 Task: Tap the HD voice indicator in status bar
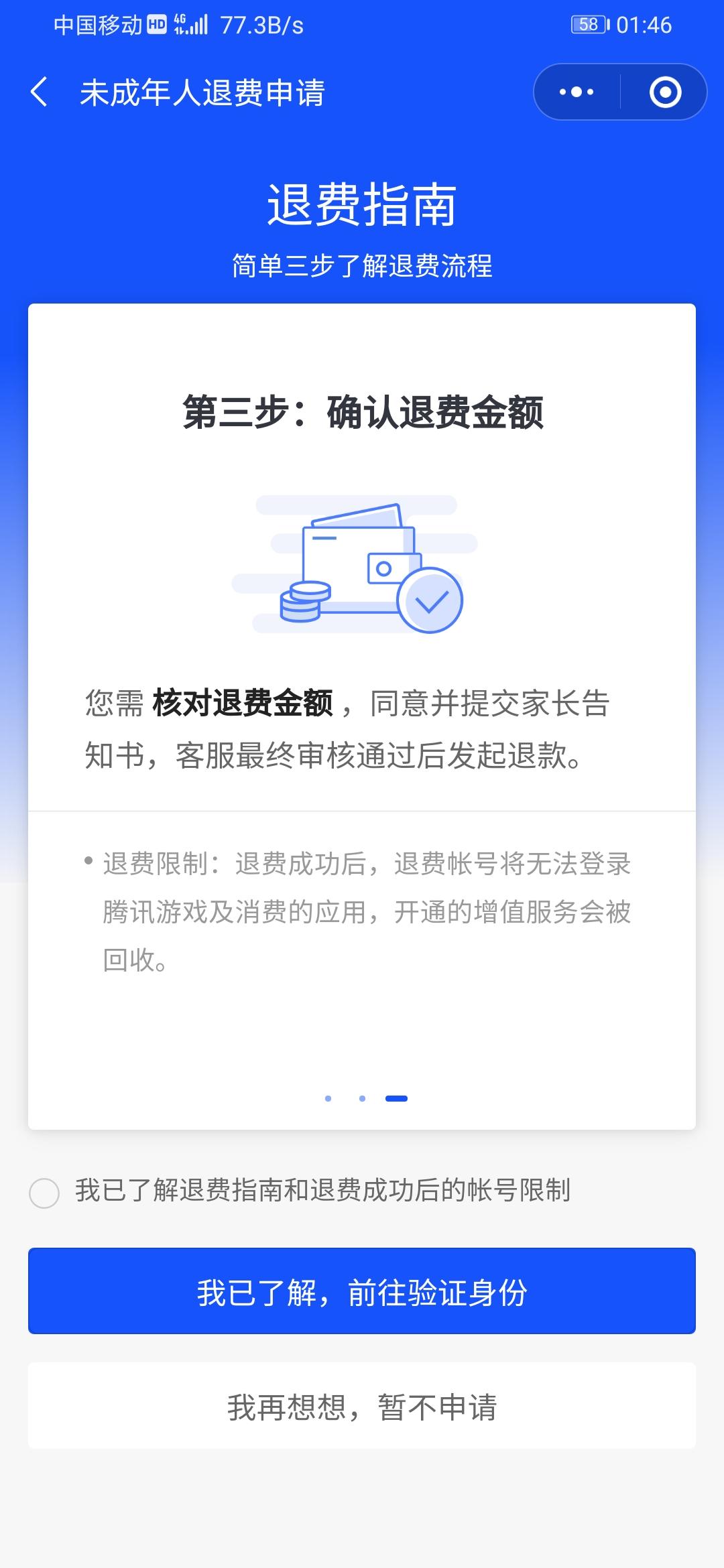point(156,23)
